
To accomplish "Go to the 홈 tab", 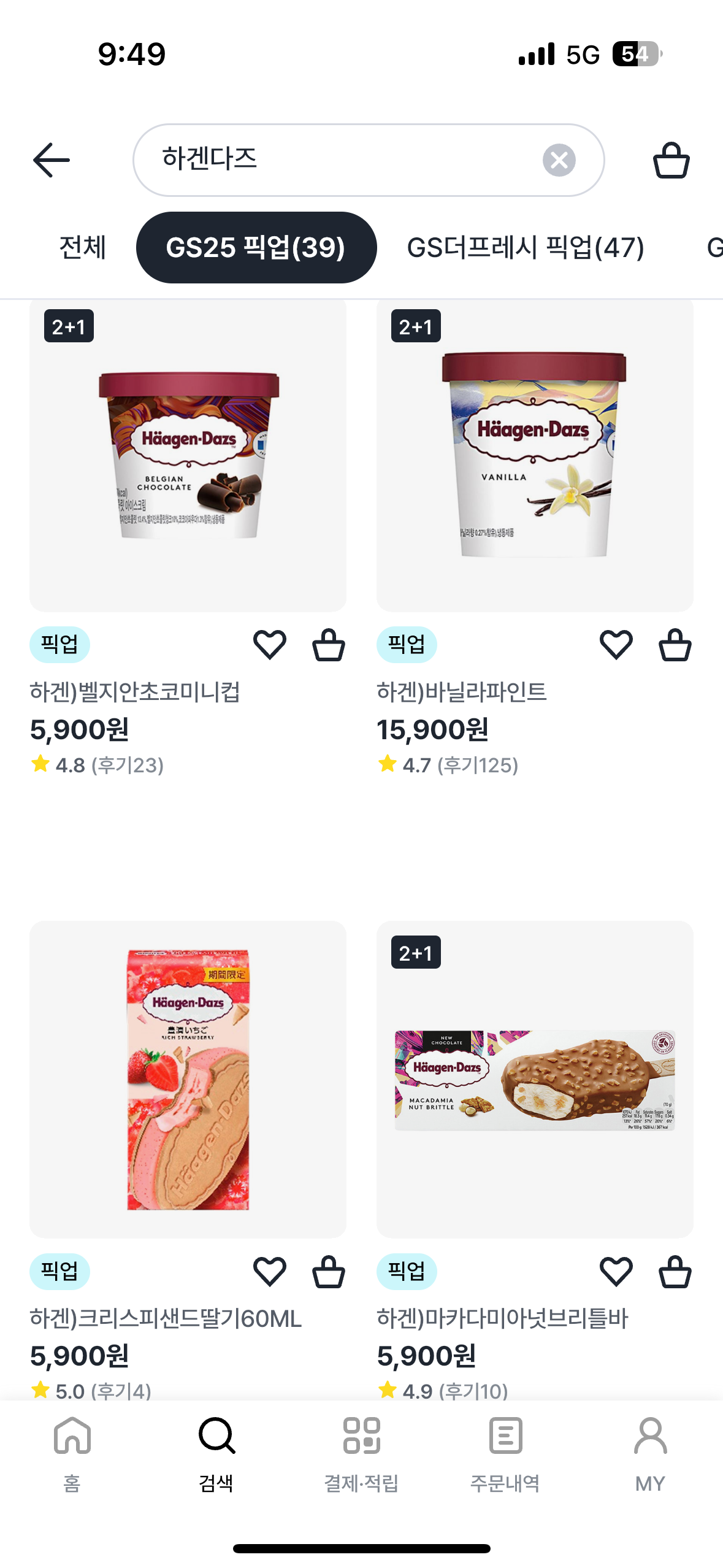I will (x=72, y=1453).
